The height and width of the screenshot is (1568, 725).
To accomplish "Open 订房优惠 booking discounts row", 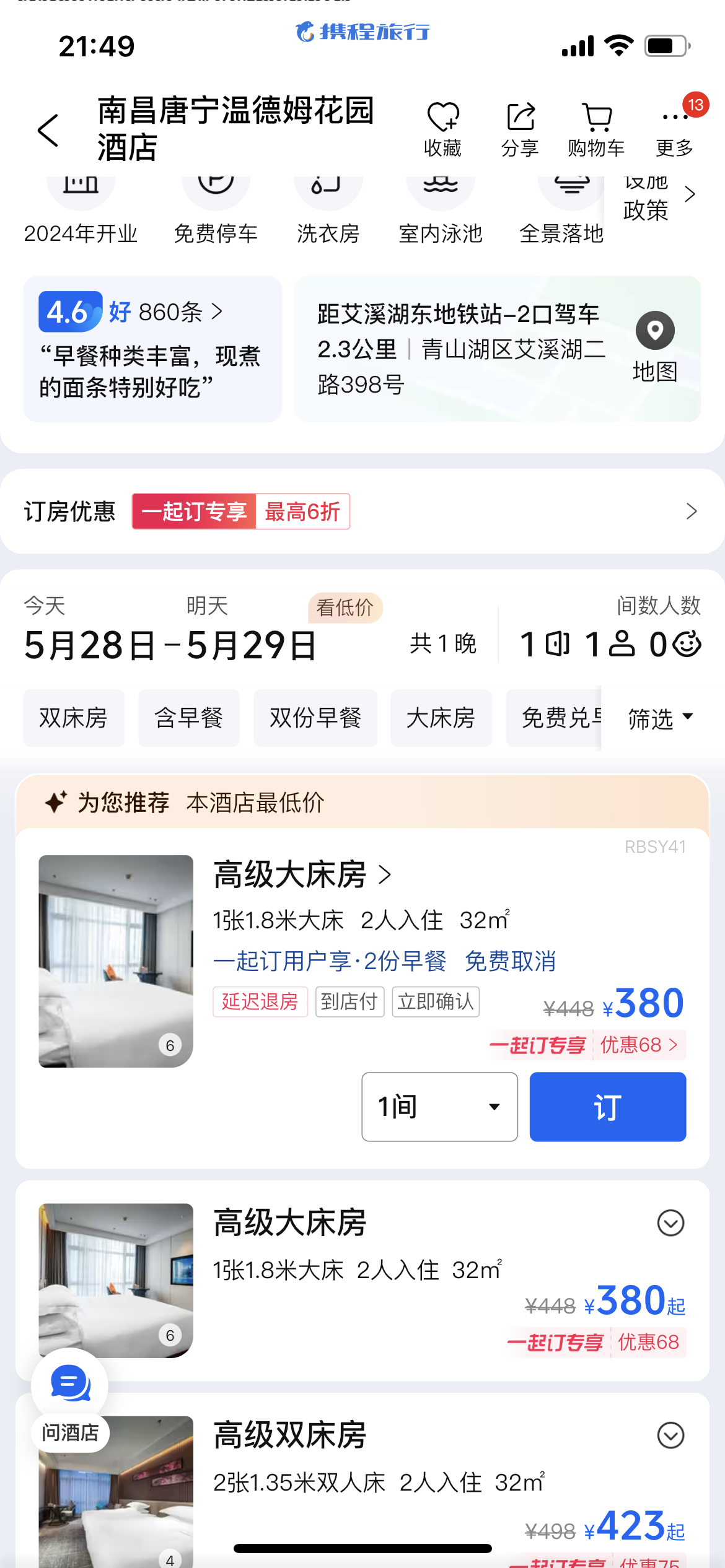I will coord(362,511).
